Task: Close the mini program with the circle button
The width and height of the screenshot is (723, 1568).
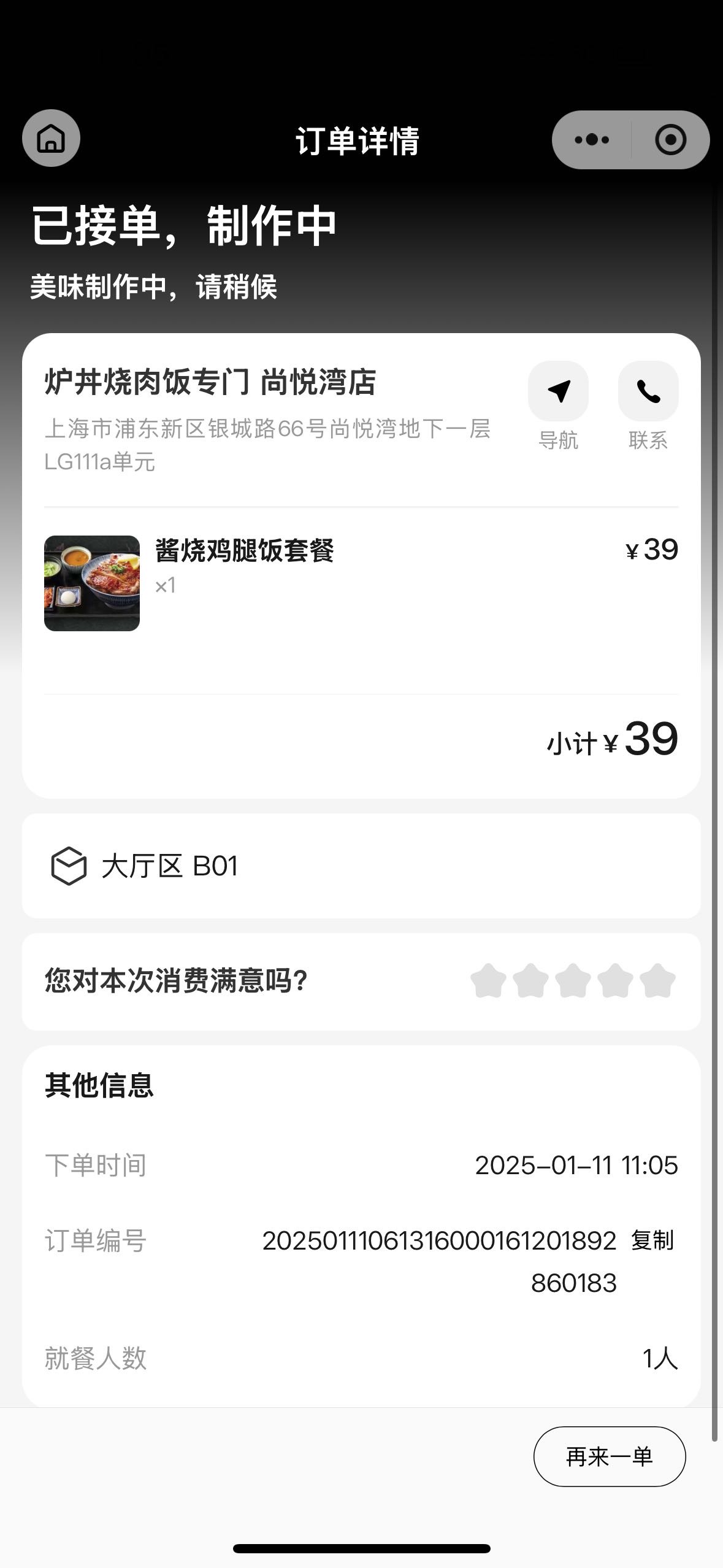Action: pos(671,140)
